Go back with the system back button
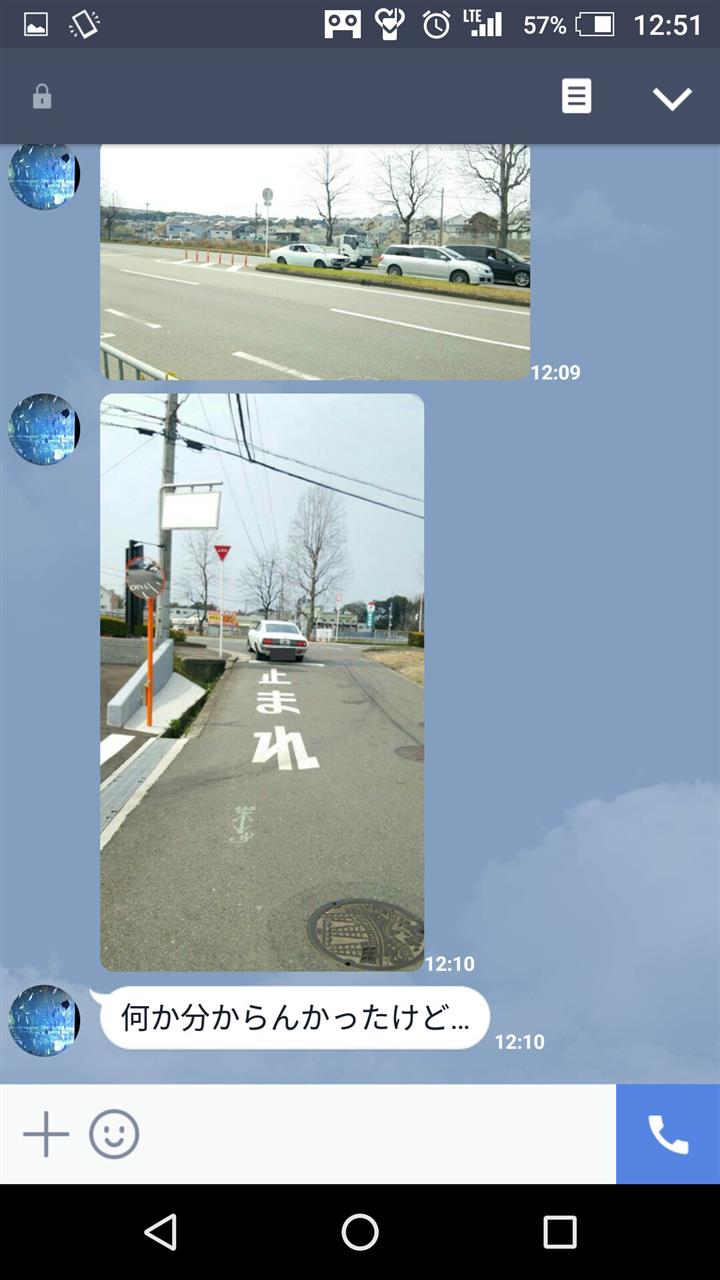 [x=160, y=1232]
